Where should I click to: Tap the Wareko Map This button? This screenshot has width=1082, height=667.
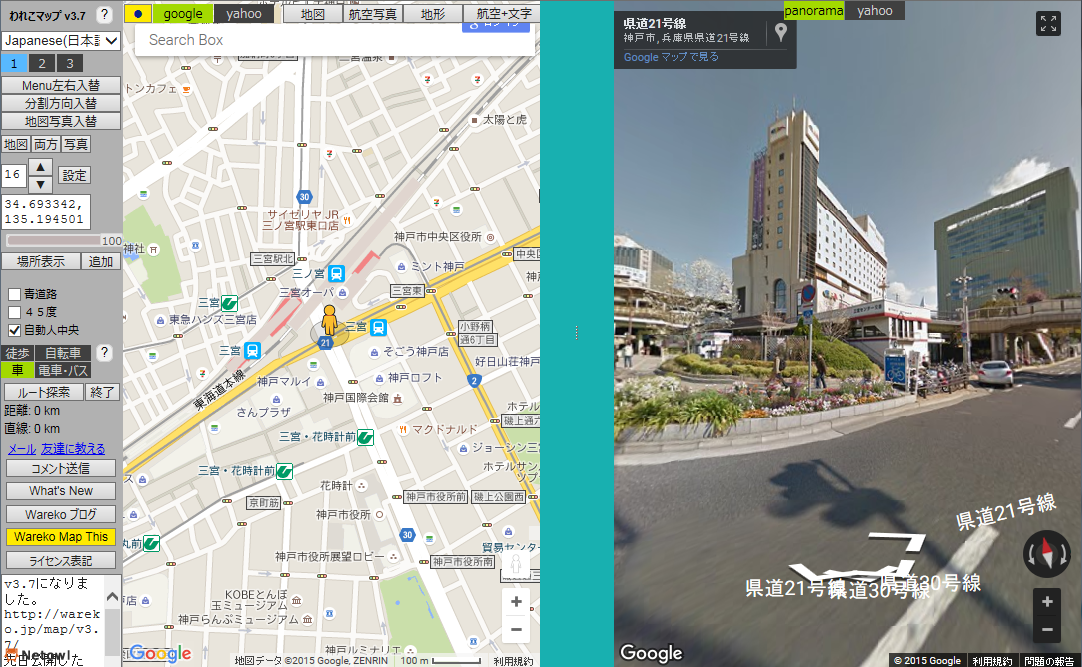(x=61, y=537)
